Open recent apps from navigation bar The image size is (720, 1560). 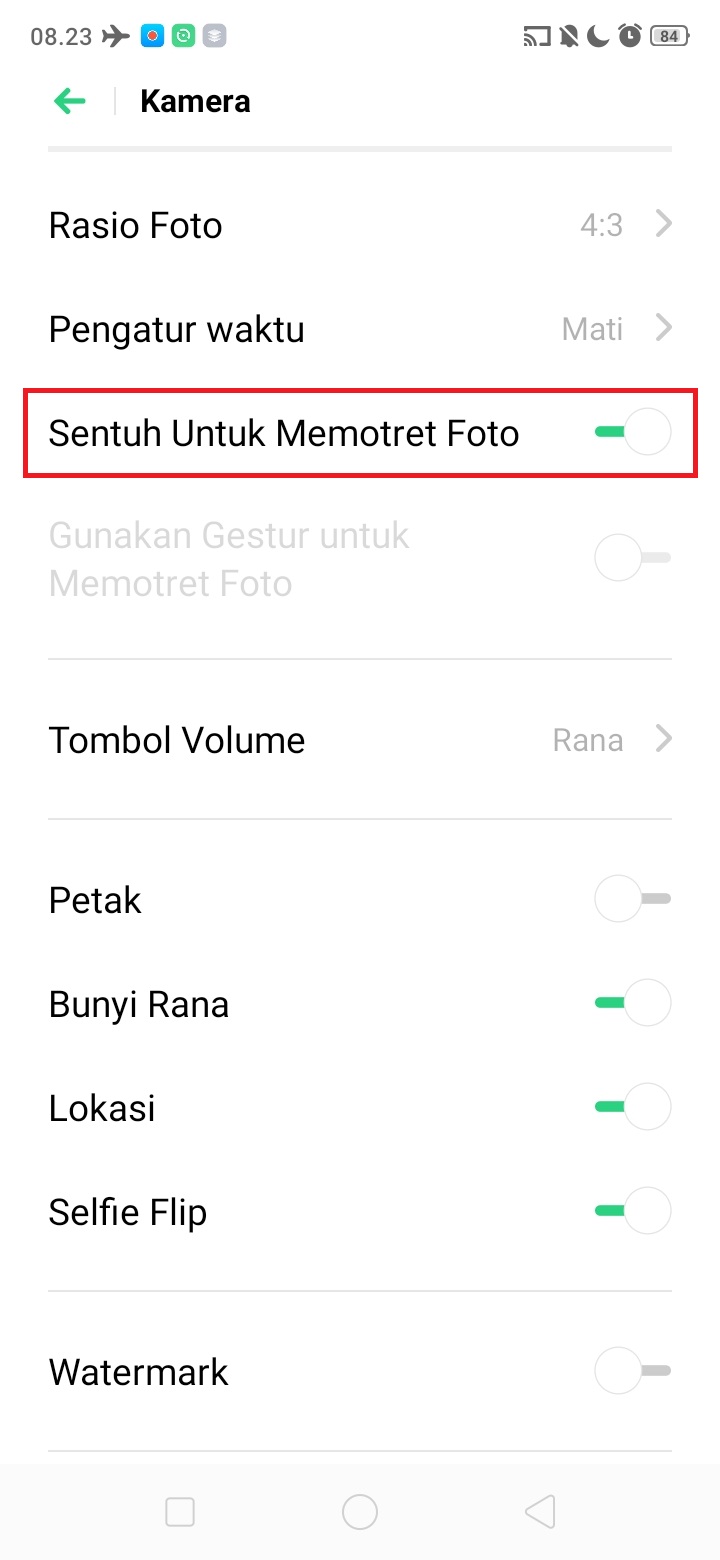point(180,1512)
